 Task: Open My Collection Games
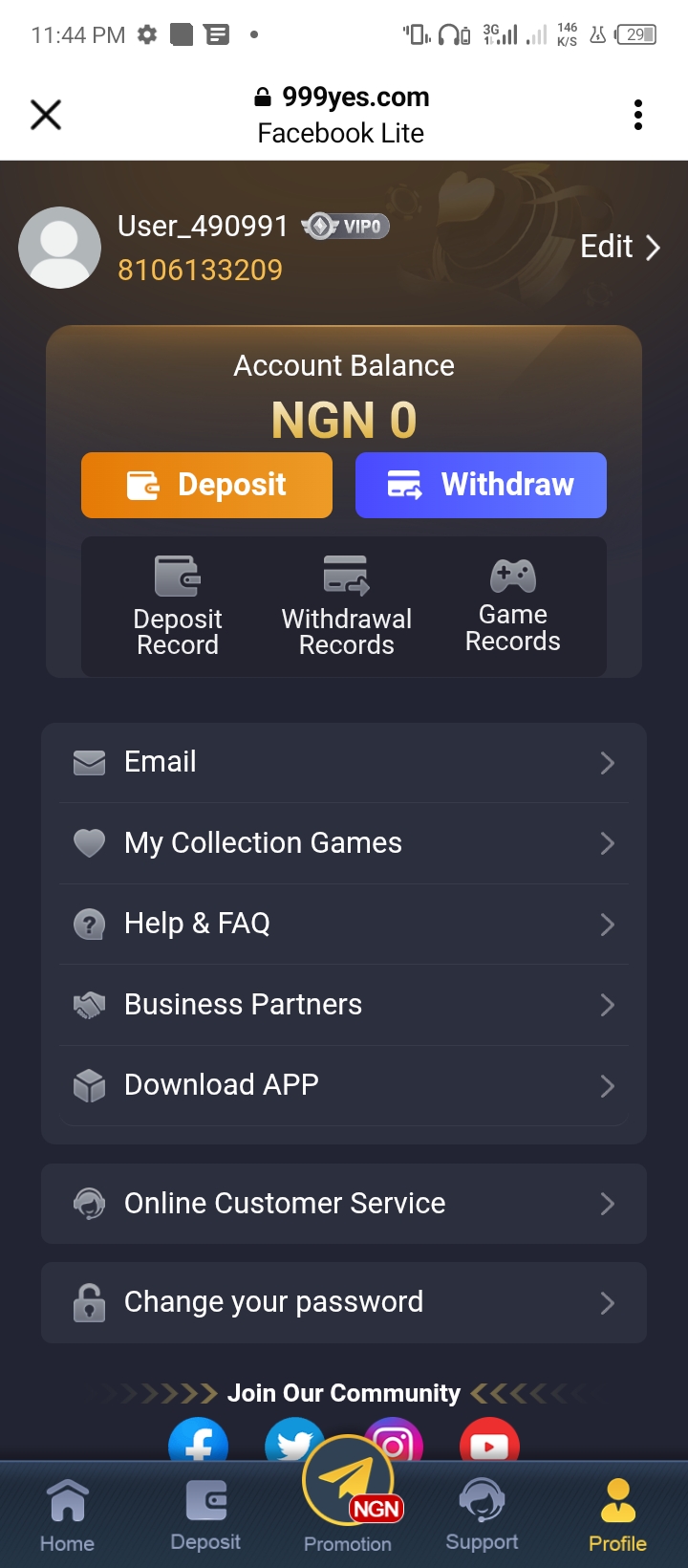pyautogui.click(x=344, y=843)
